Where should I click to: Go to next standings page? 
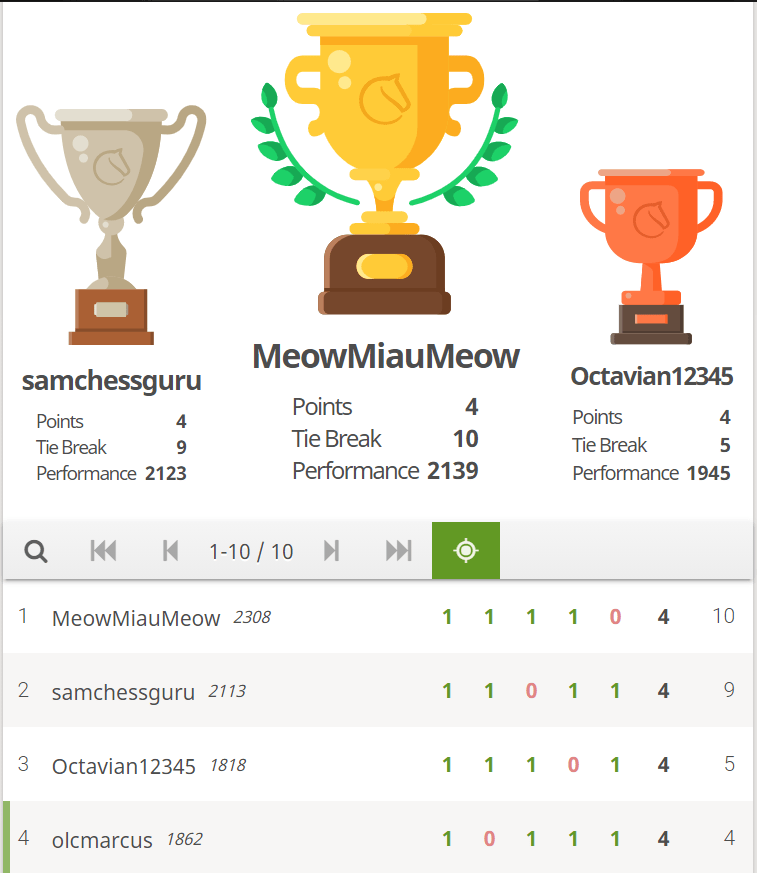pyautogui.click(x=332, y=551)
